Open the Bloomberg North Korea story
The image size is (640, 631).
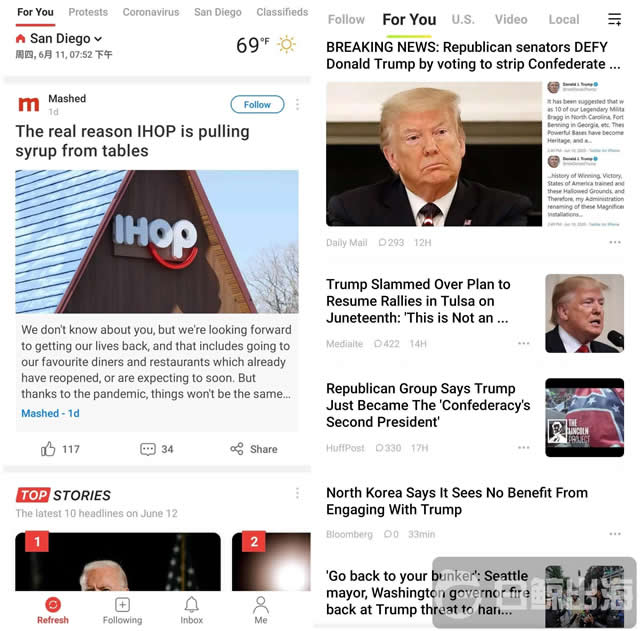click(456, 500)
